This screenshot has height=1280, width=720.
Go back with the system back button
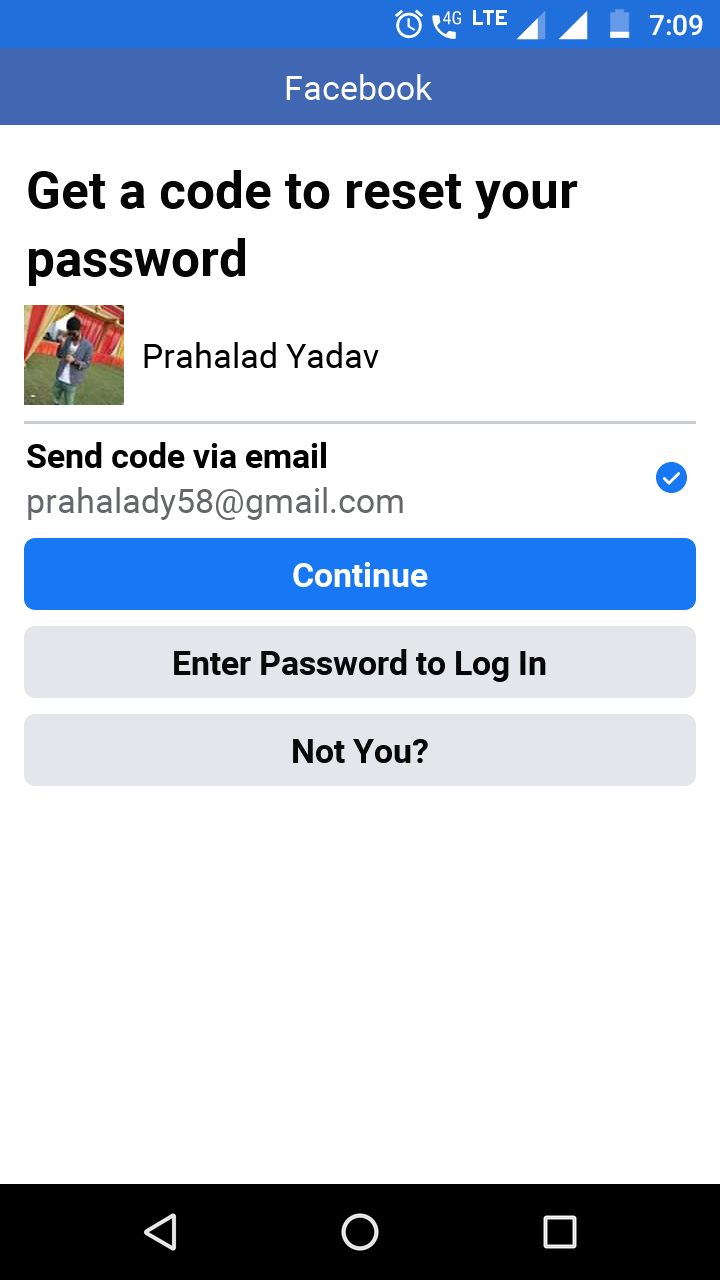[x=160, y=1232]
